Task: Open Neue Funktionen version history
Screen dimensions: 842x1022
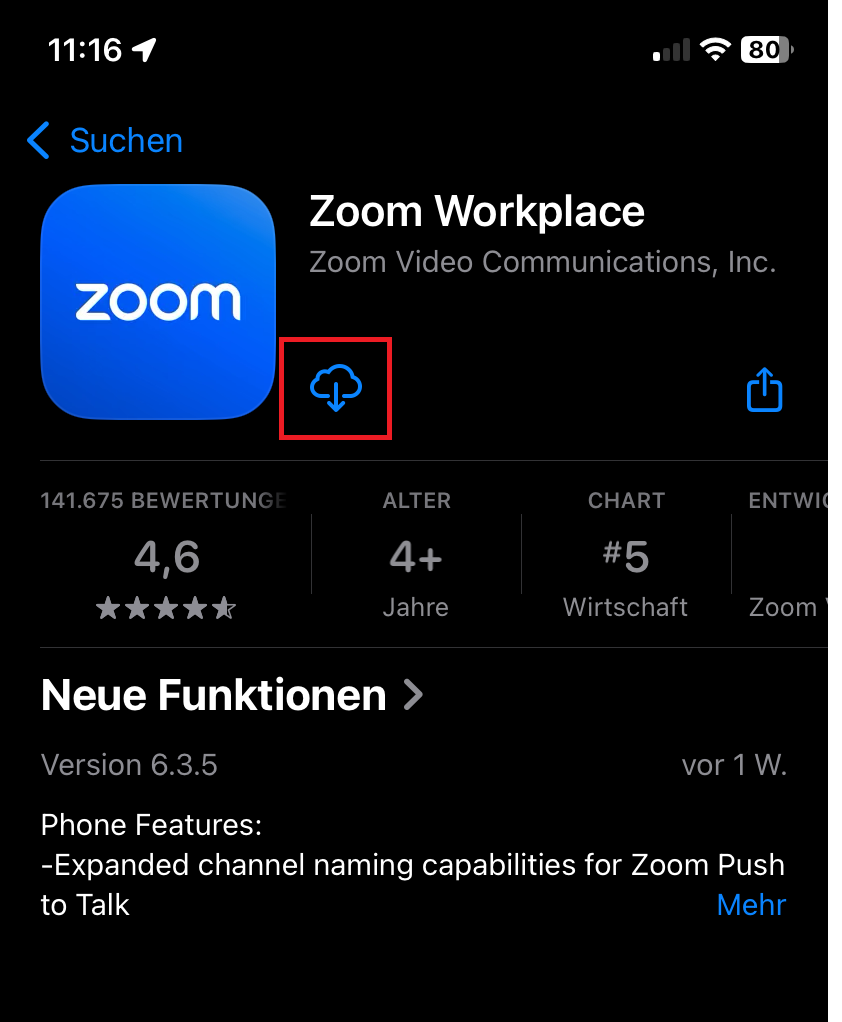Action: [x=232, y=695]
